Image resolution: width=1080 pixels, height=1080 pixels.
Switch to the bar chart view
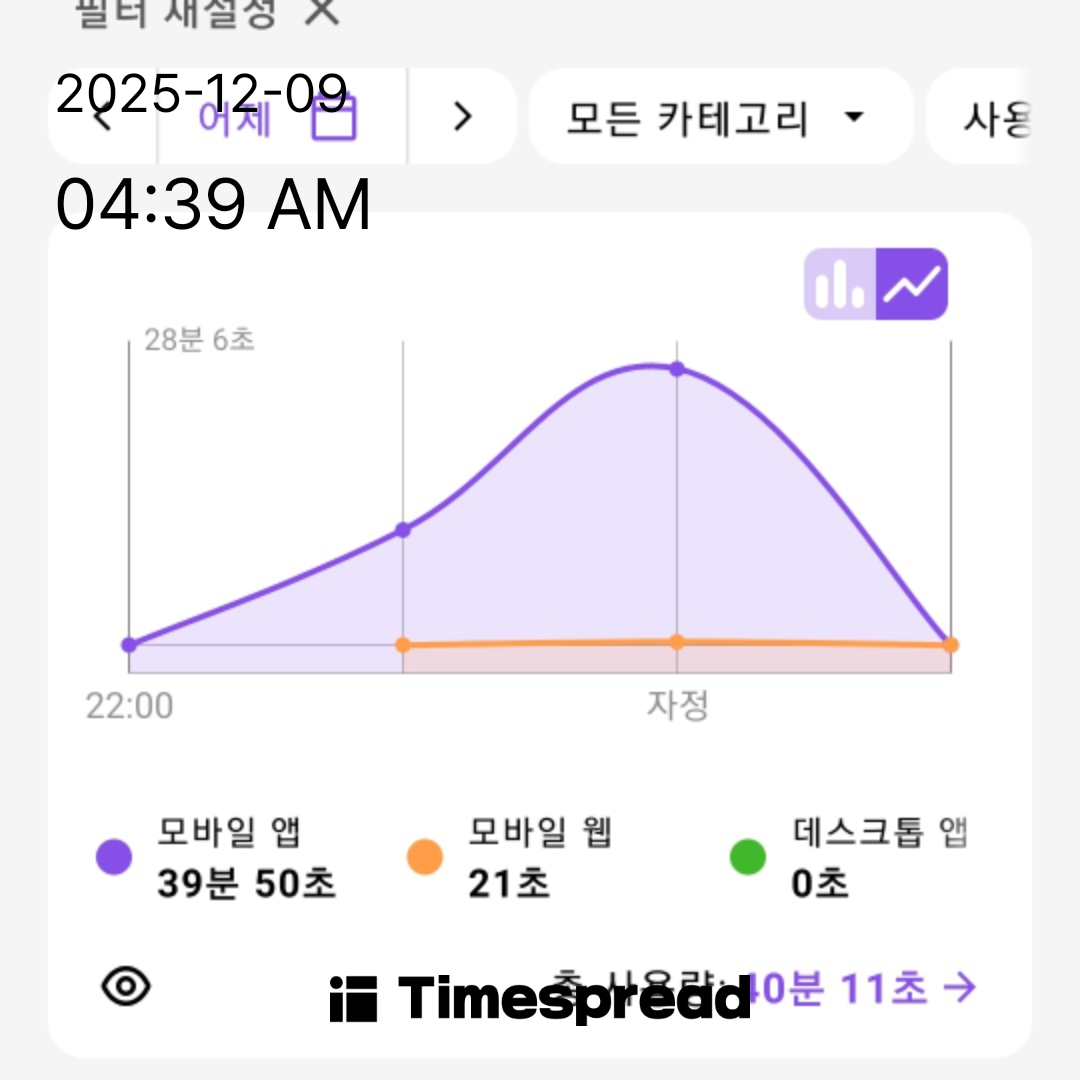tap(840, 284)
